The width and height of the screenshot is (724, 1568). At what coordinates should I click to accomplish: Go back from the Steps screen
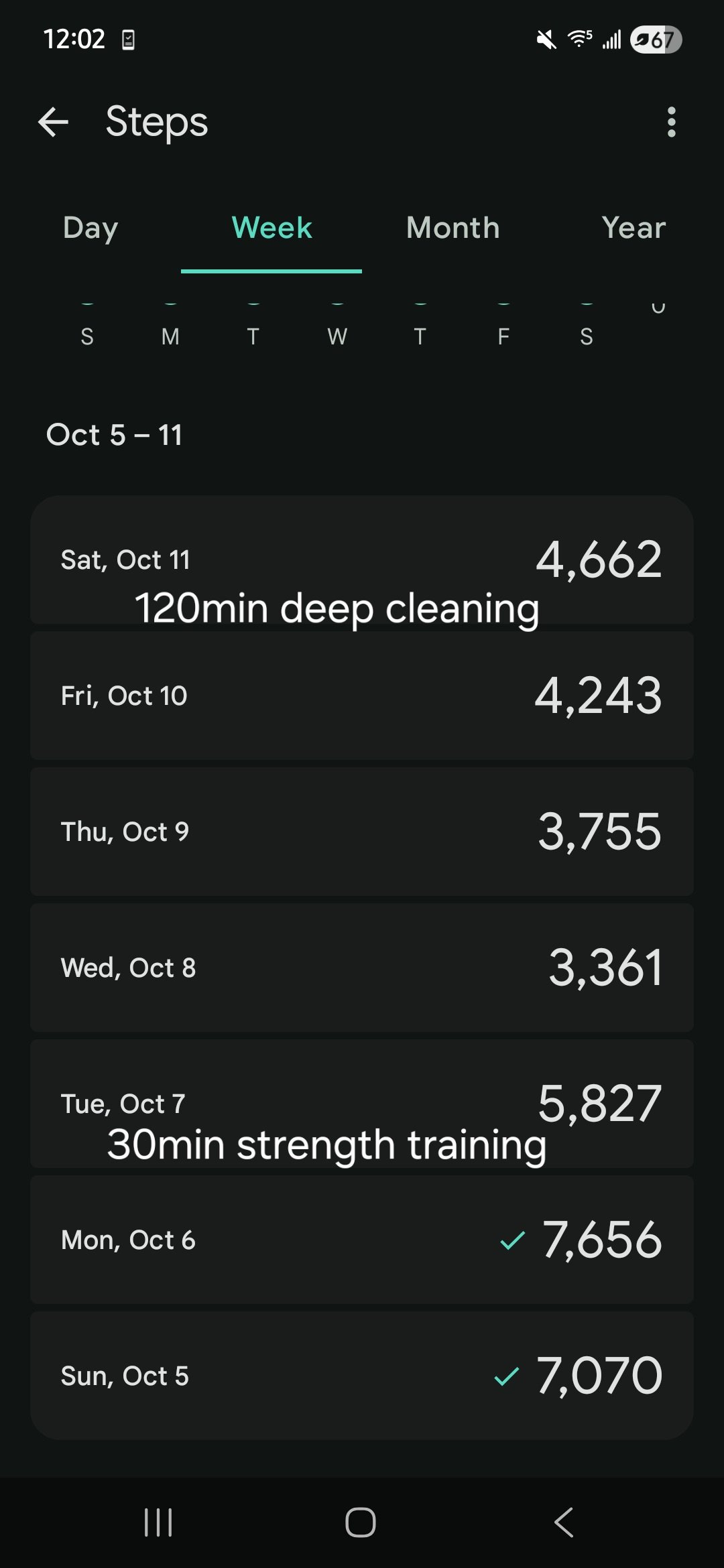54,122
